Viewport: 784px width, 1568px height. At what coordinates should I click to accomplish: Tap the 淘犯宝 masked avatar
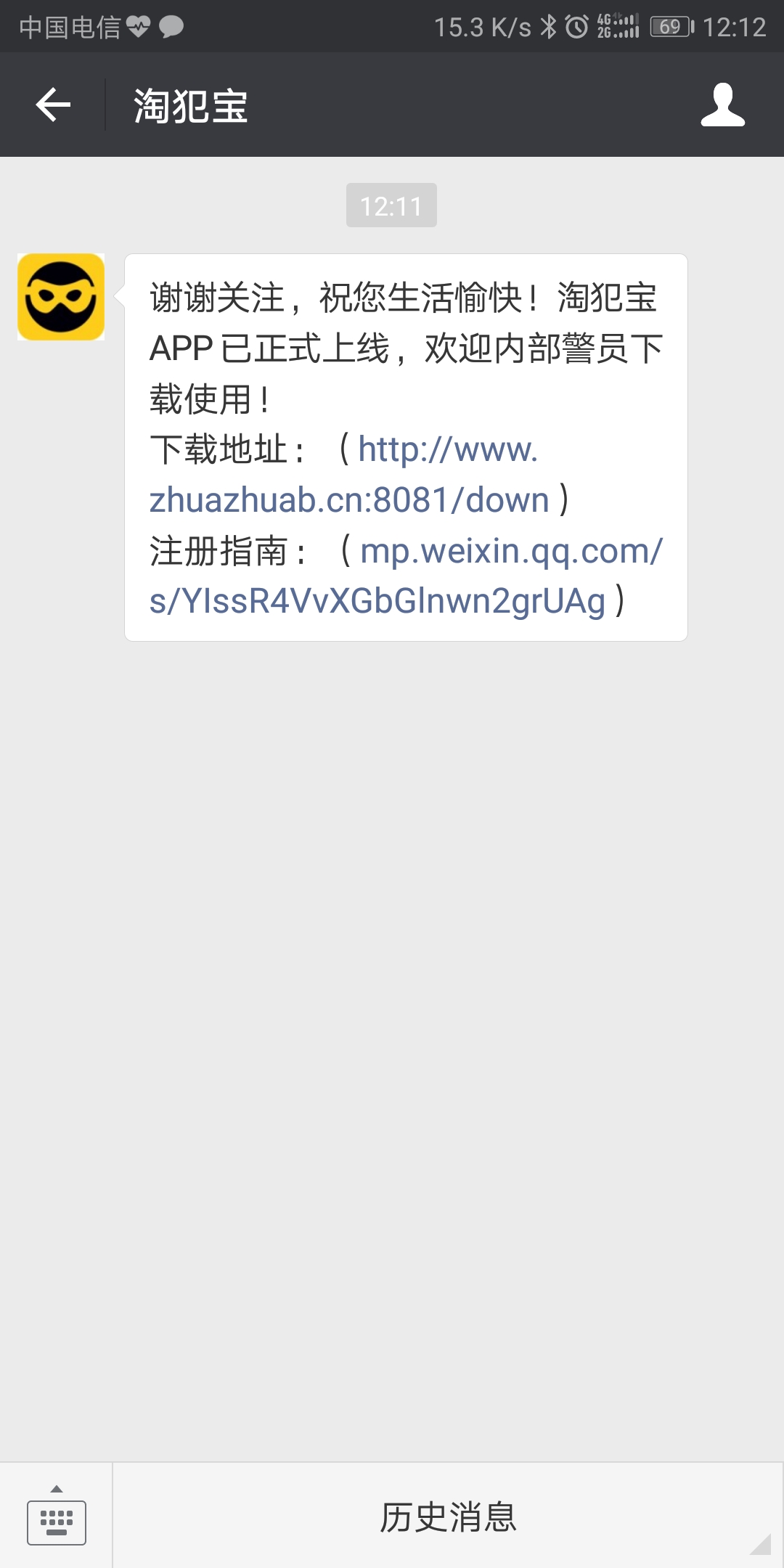[61, 297]
